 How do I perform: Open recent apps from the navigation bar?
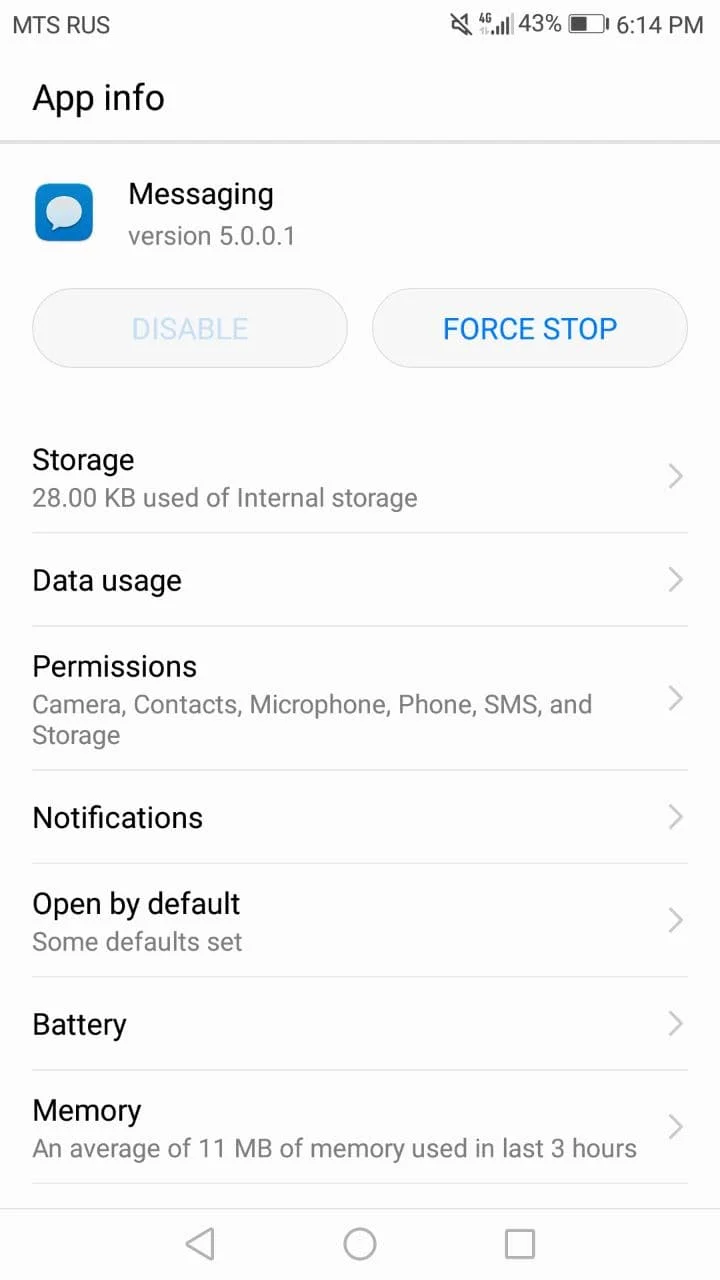pos(520,1244)
